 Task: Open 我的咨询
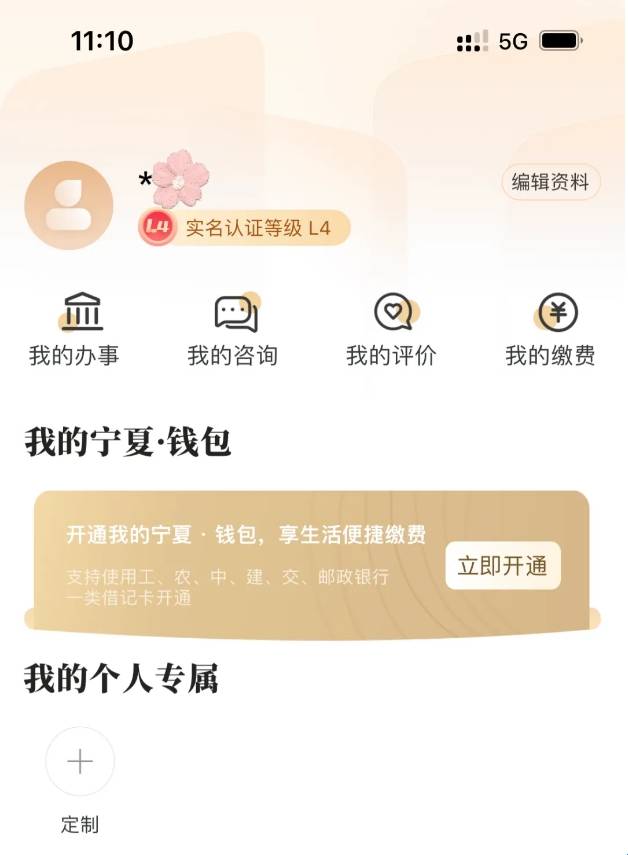233,329
